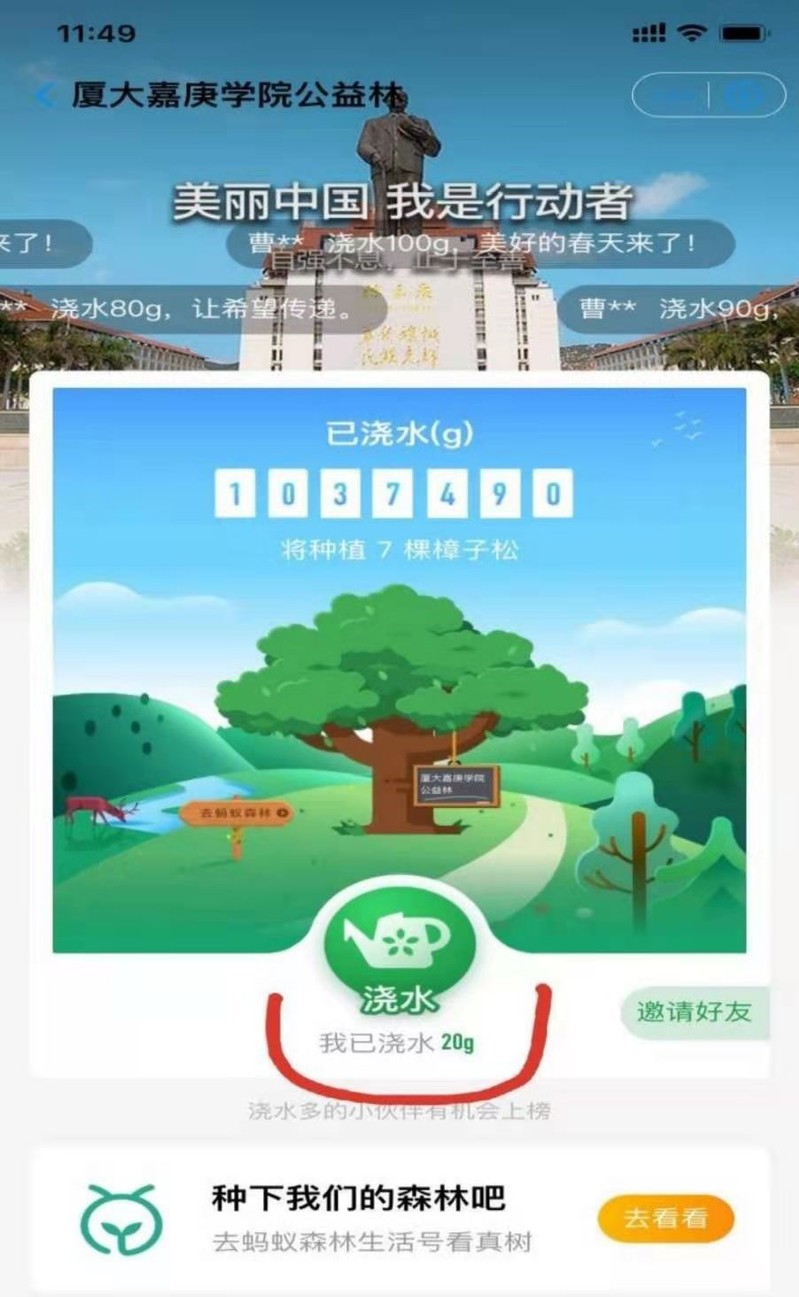Open the 种下我们的森林吧 card
799x1297 pixels.
click(x=372, y=1218)
